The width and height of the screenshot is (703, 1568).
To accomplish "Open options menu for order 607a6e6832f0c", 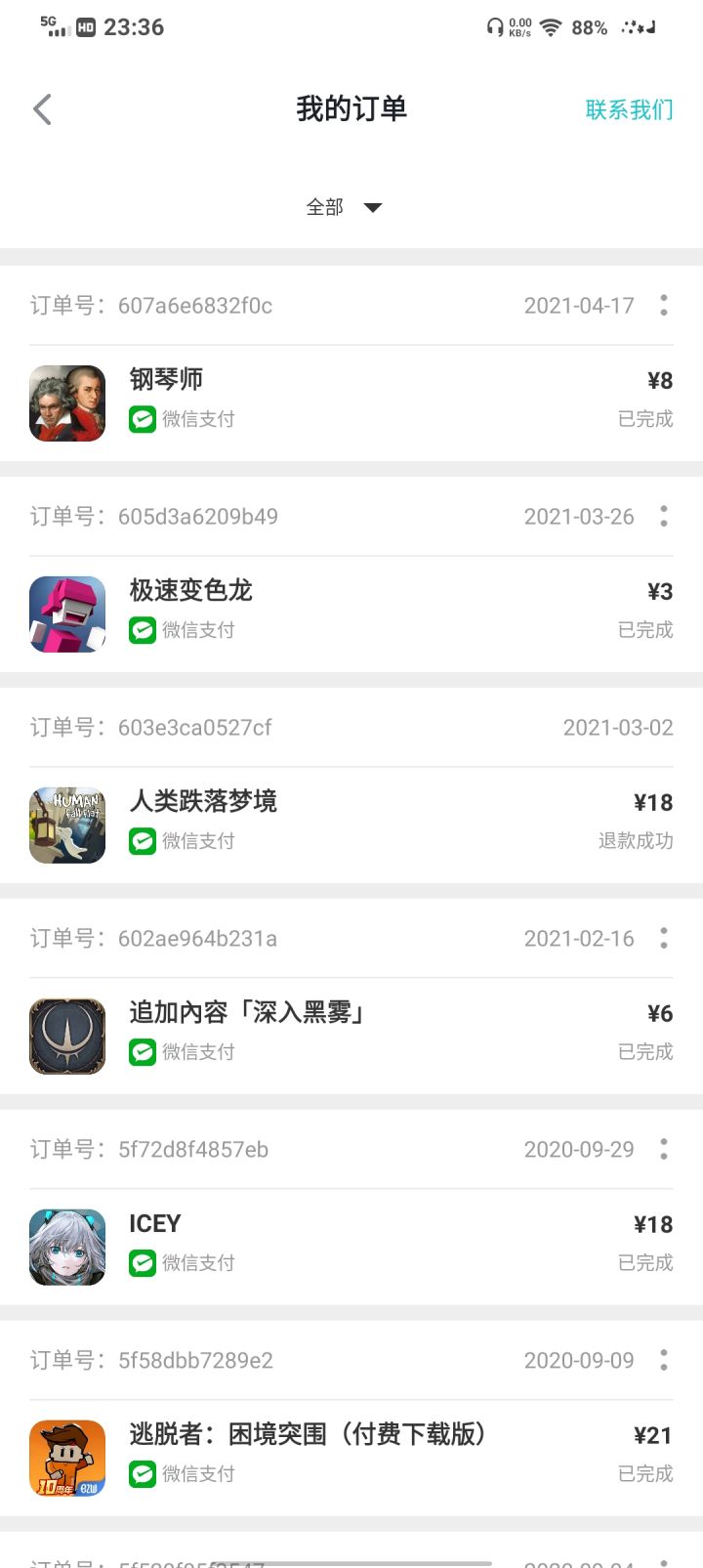I will tap(663, 305).
